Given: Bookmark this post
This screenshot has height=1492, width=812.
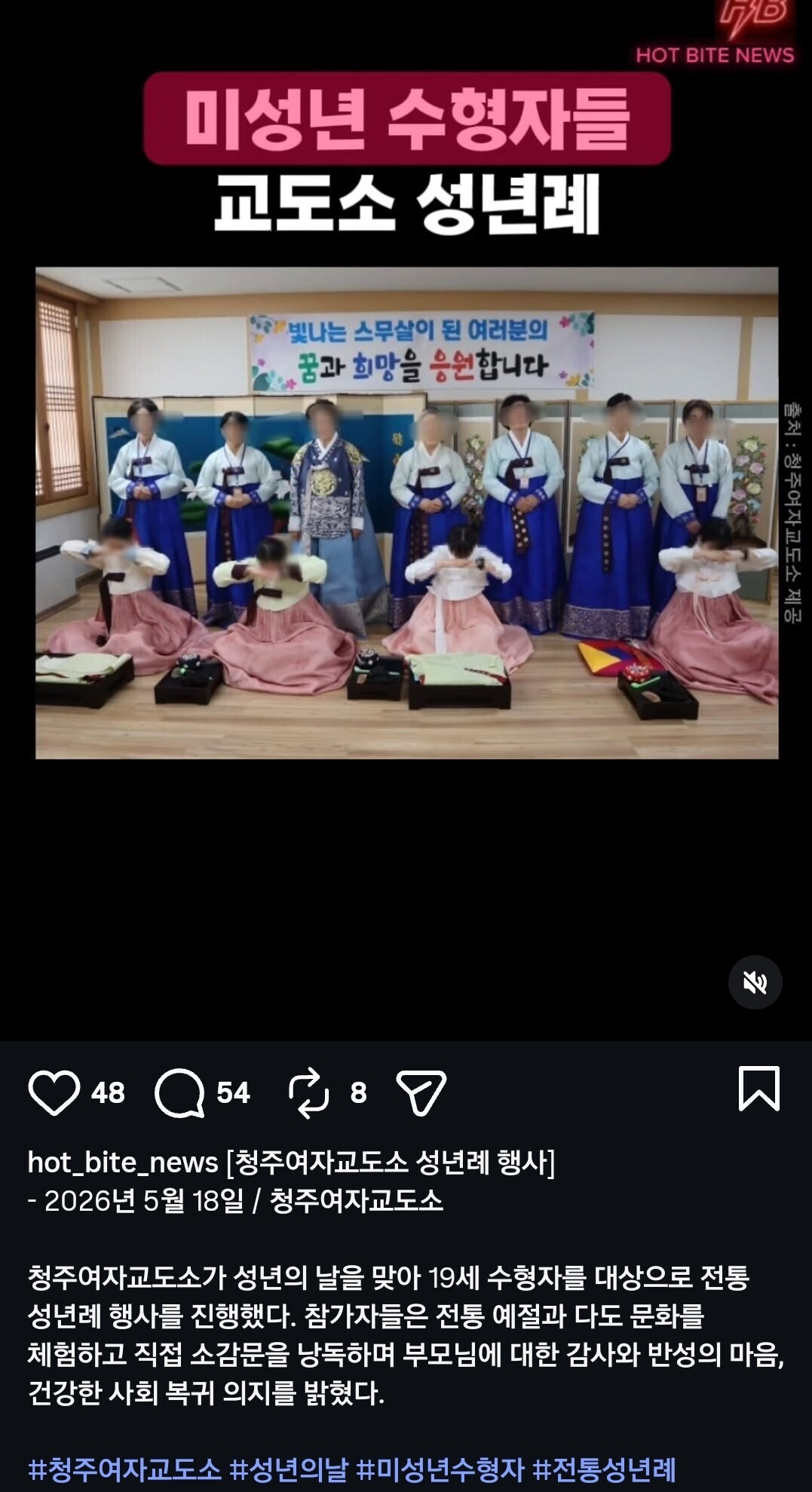Looking at the screenshot, I should [758, 1088].
